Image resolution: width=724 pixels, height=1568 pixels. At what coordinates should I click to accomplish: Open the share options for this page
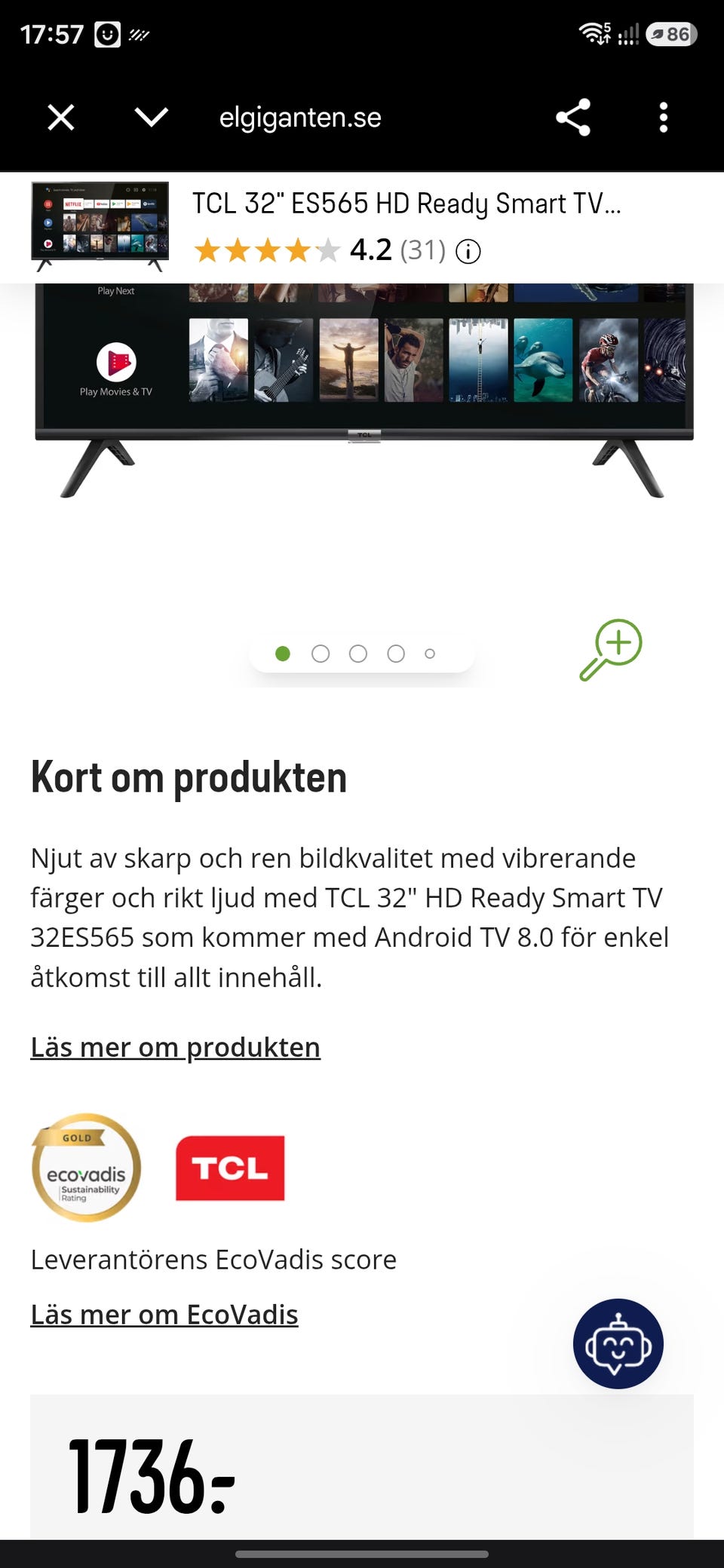pyautogui.click(x=572, y=117)
